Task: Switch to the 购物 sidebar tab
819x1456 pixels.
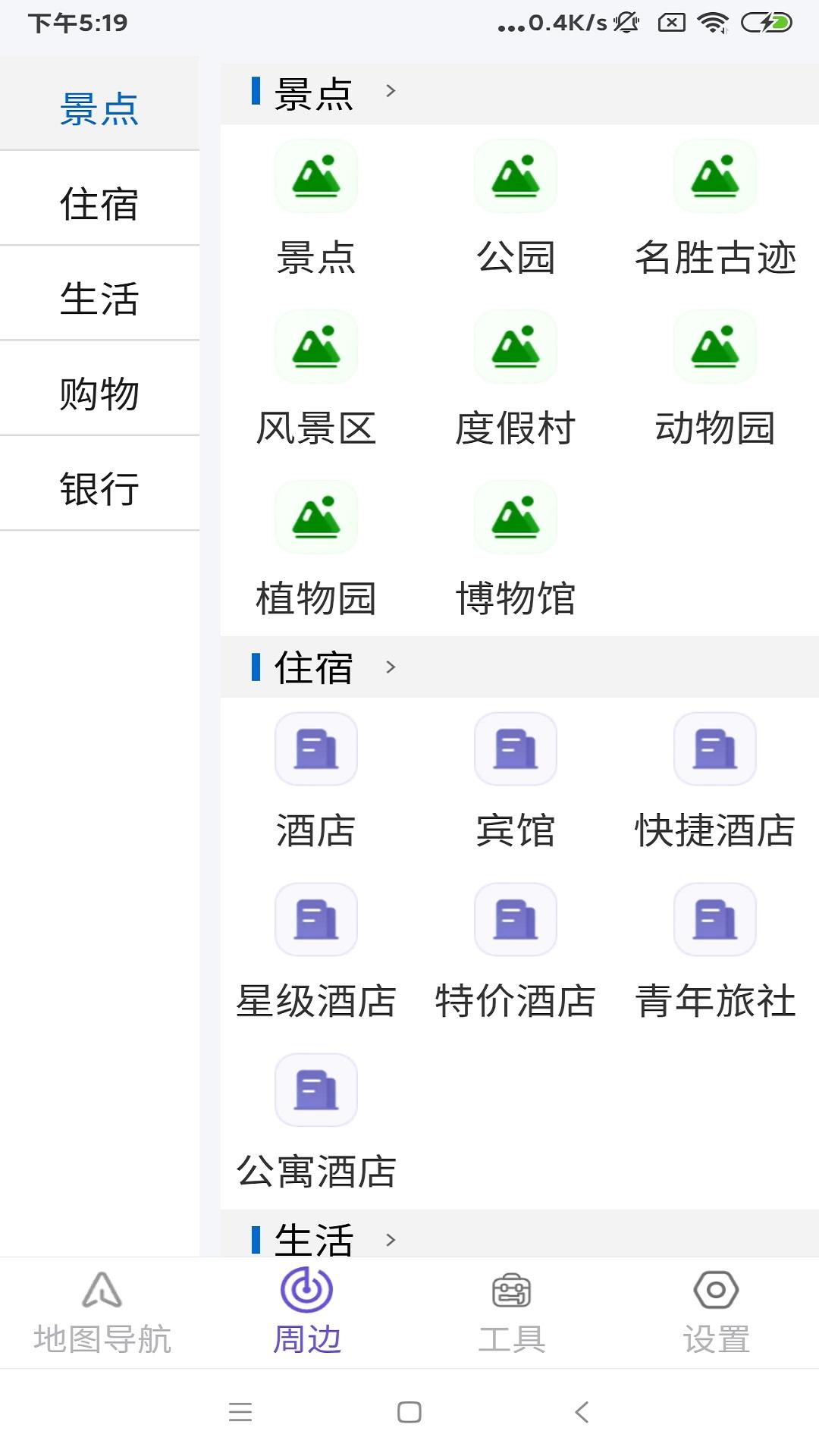Action: coord(99,392)
